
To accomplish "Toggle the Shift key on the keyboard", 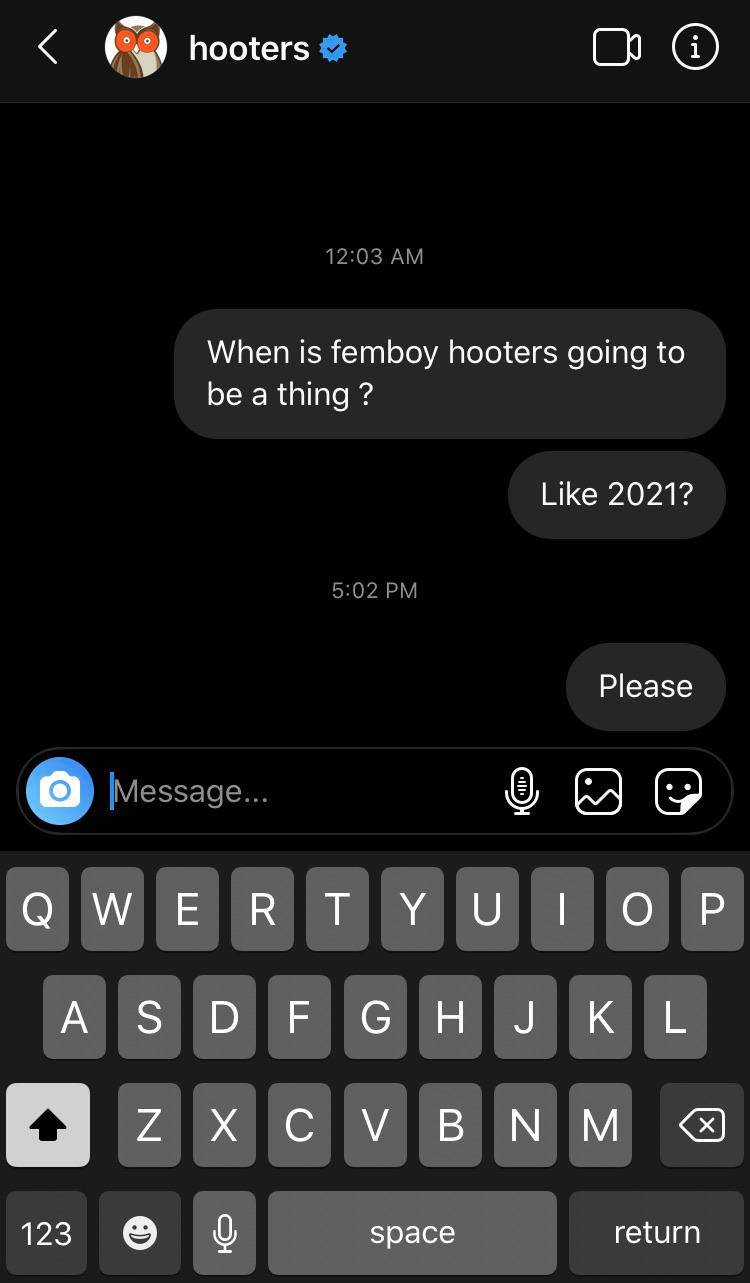I will [x=47, y=1125].
